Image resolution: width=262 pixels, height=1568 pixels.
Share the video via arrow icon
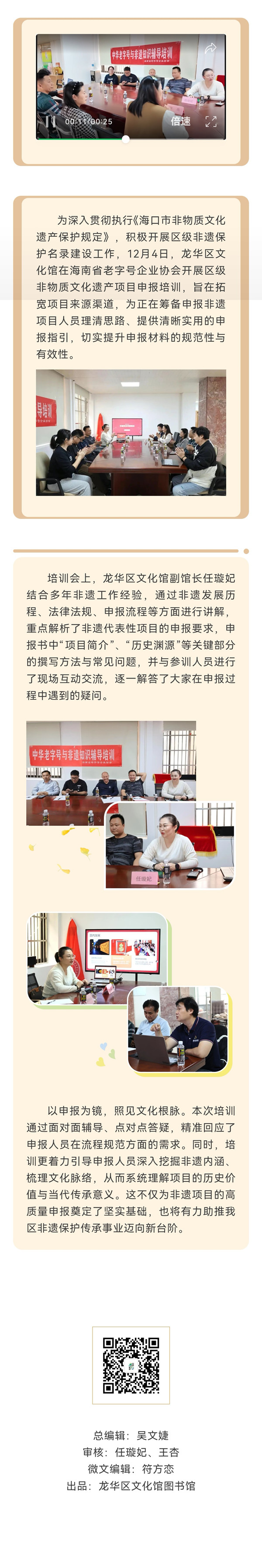coord(210,48)
